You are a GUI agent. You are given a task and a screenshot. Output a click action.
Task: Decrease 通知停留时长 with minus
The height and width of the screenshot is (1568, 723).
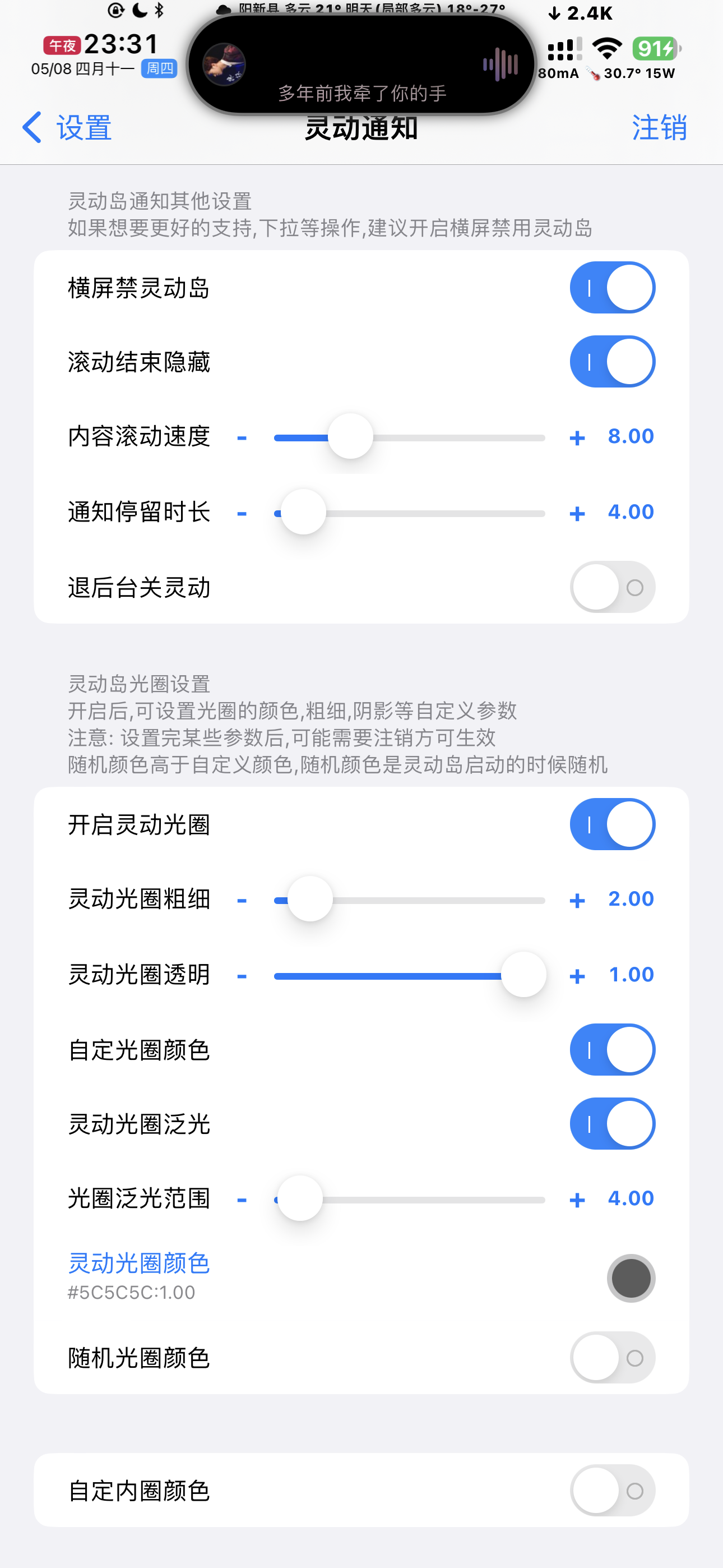pos(242,513)
